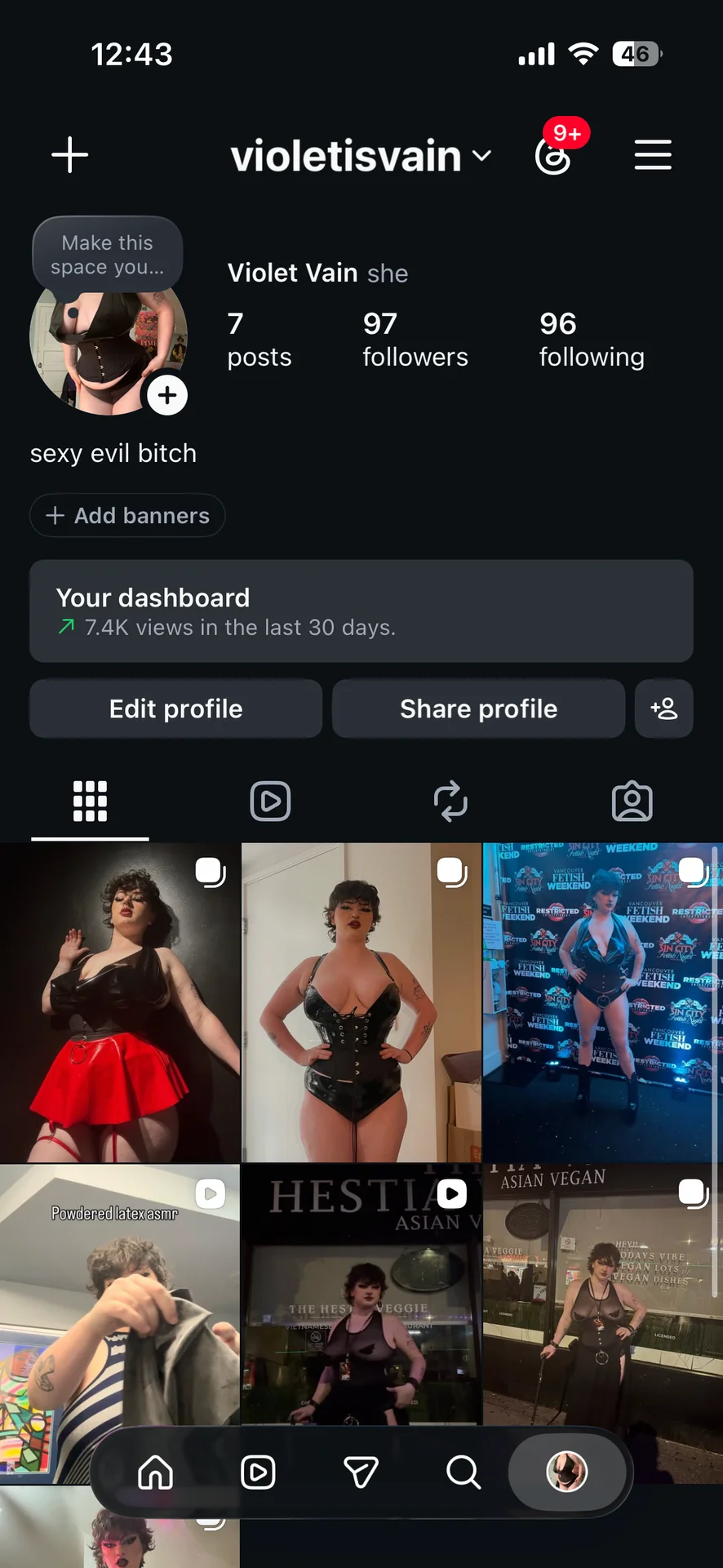Switch to the tagged photos tab

[x=632, y=802]
